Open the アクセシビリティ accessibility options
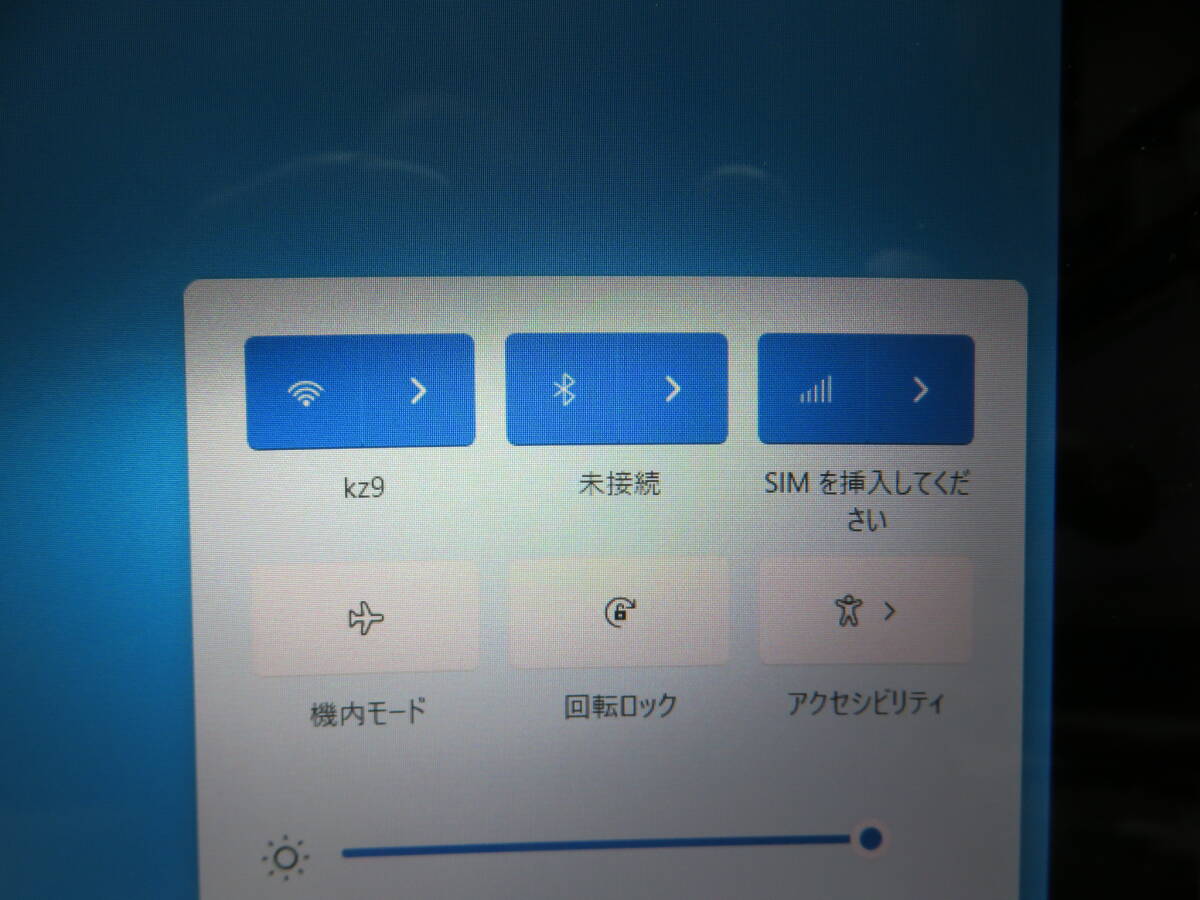The image size is (1200, 900). 866,611
